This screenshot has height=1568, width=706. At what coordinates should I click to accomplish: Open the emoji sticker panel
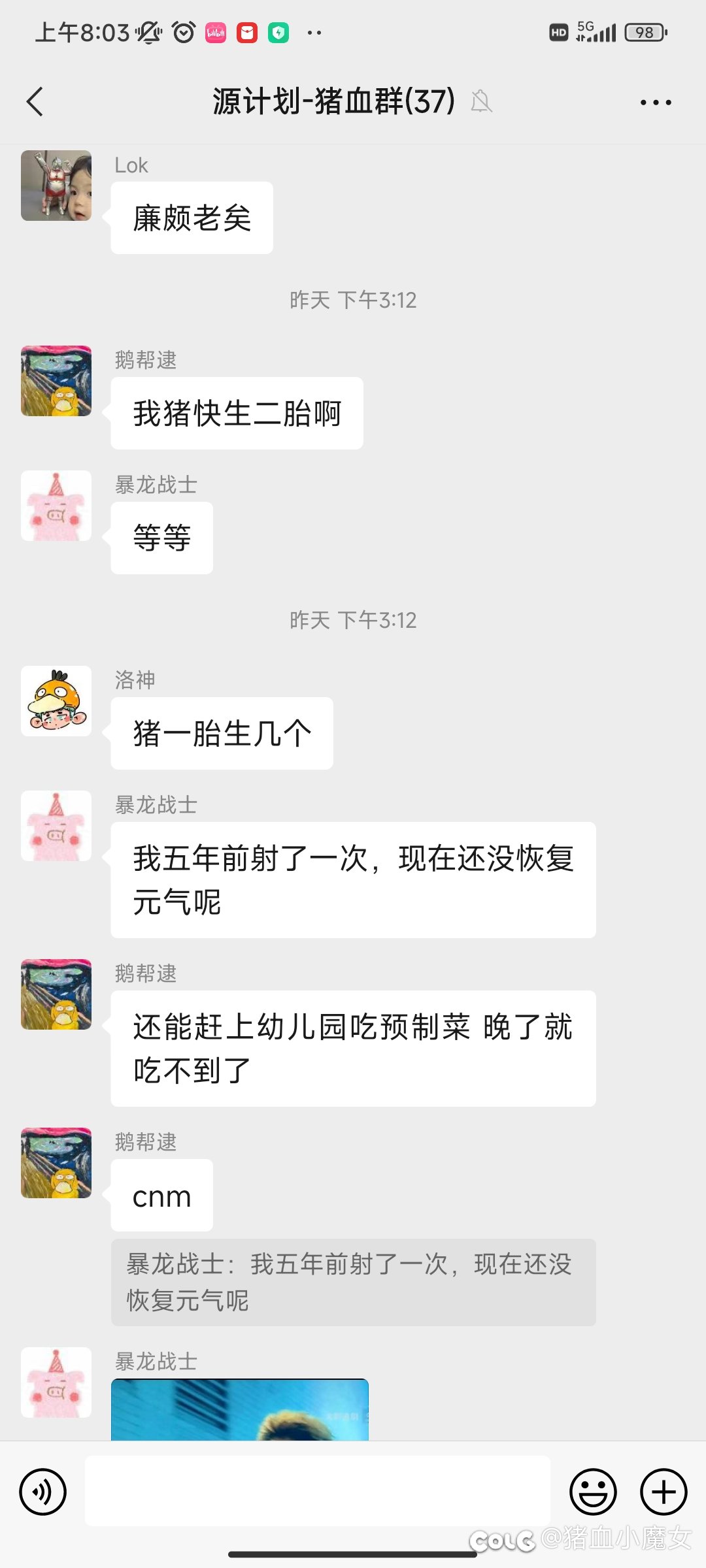tap(593, 1492)
